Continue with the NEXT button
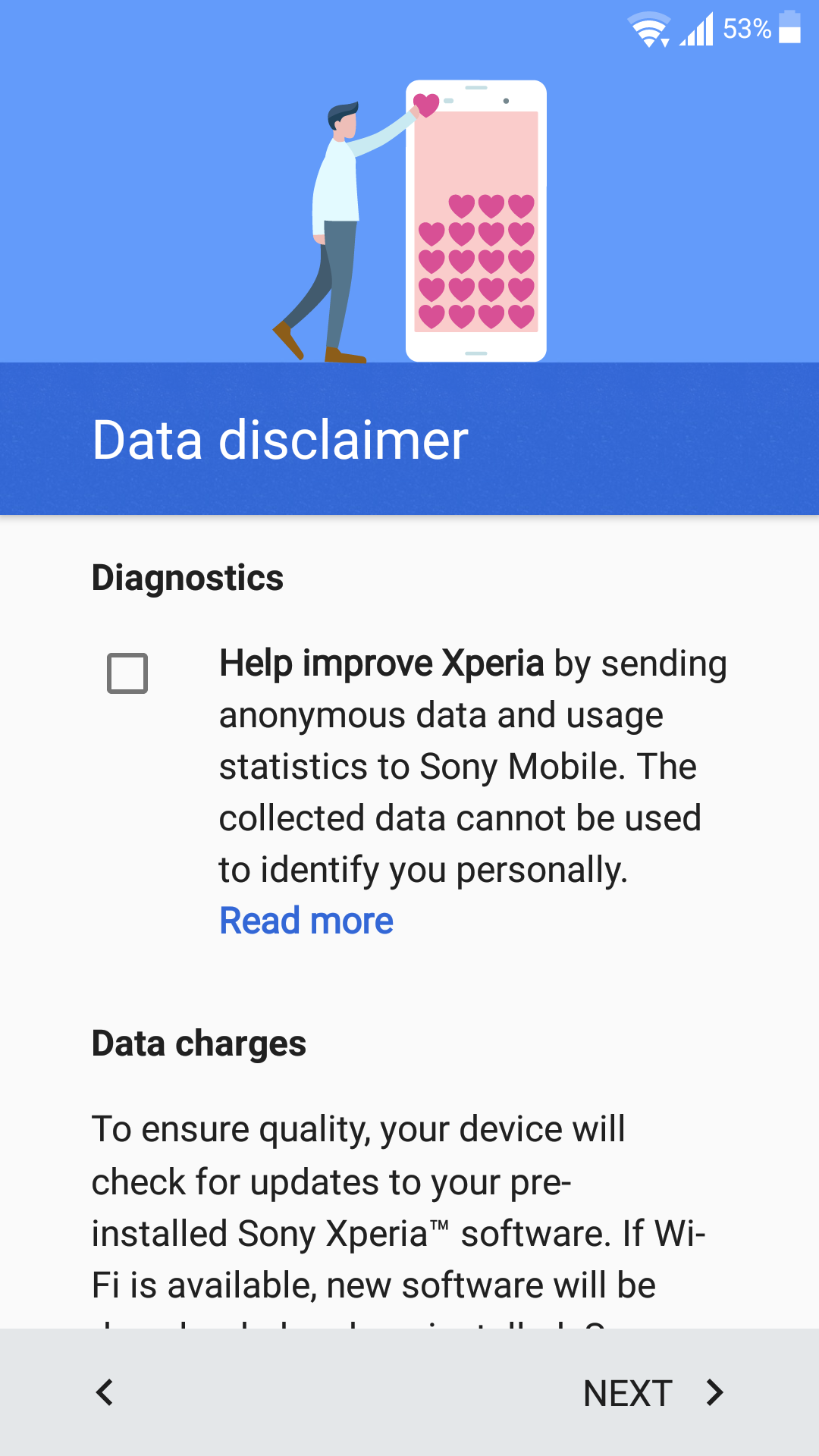 tap(654, 1393)
